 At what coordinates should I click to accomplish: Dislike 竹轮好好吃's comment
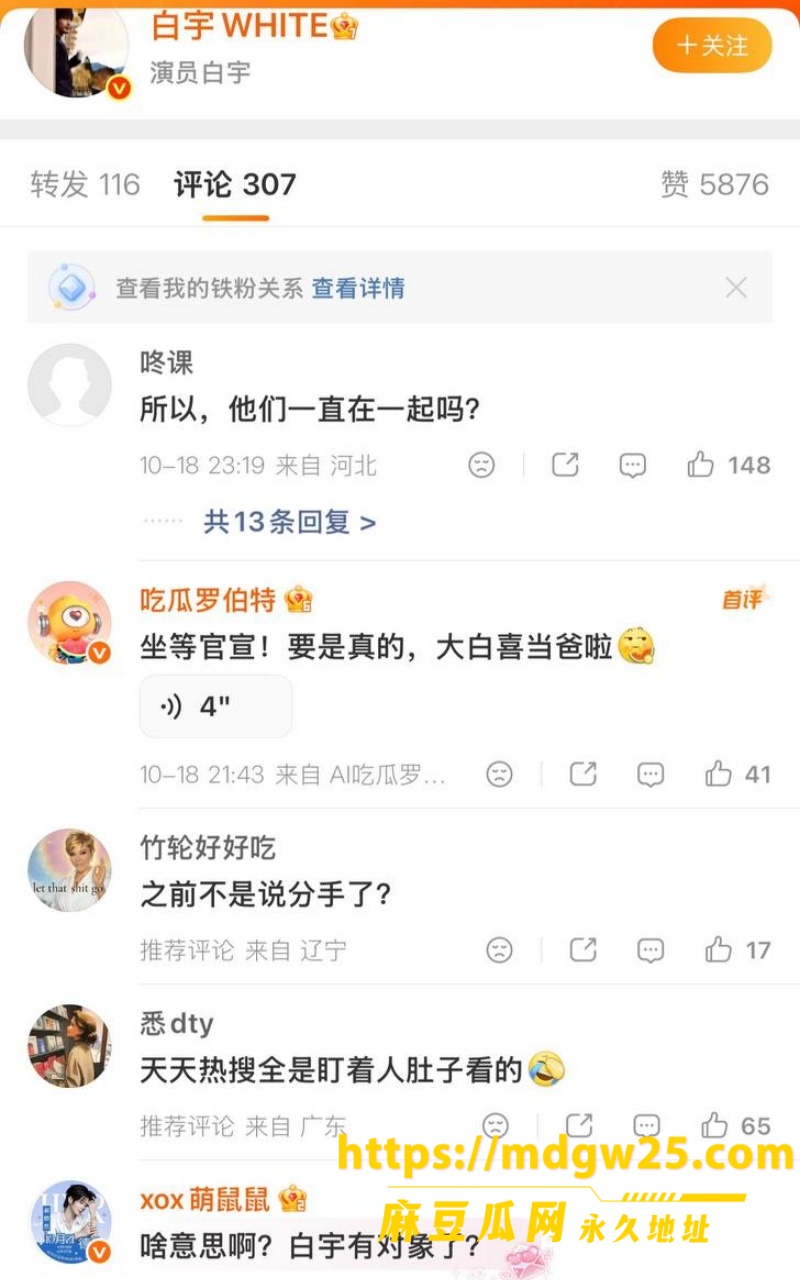tap(499, 950)
